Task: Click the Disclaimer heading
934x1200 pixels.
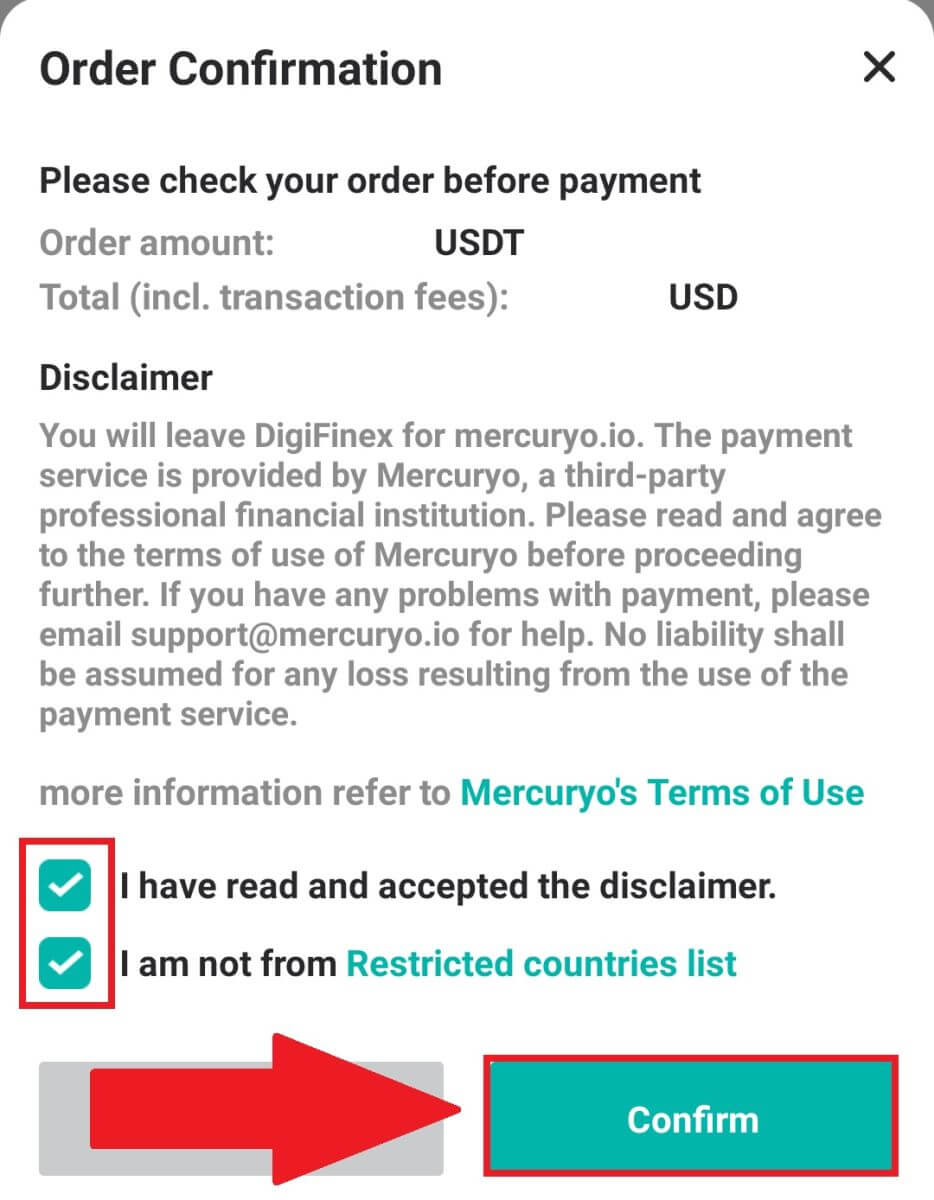Action: point(125,377)
